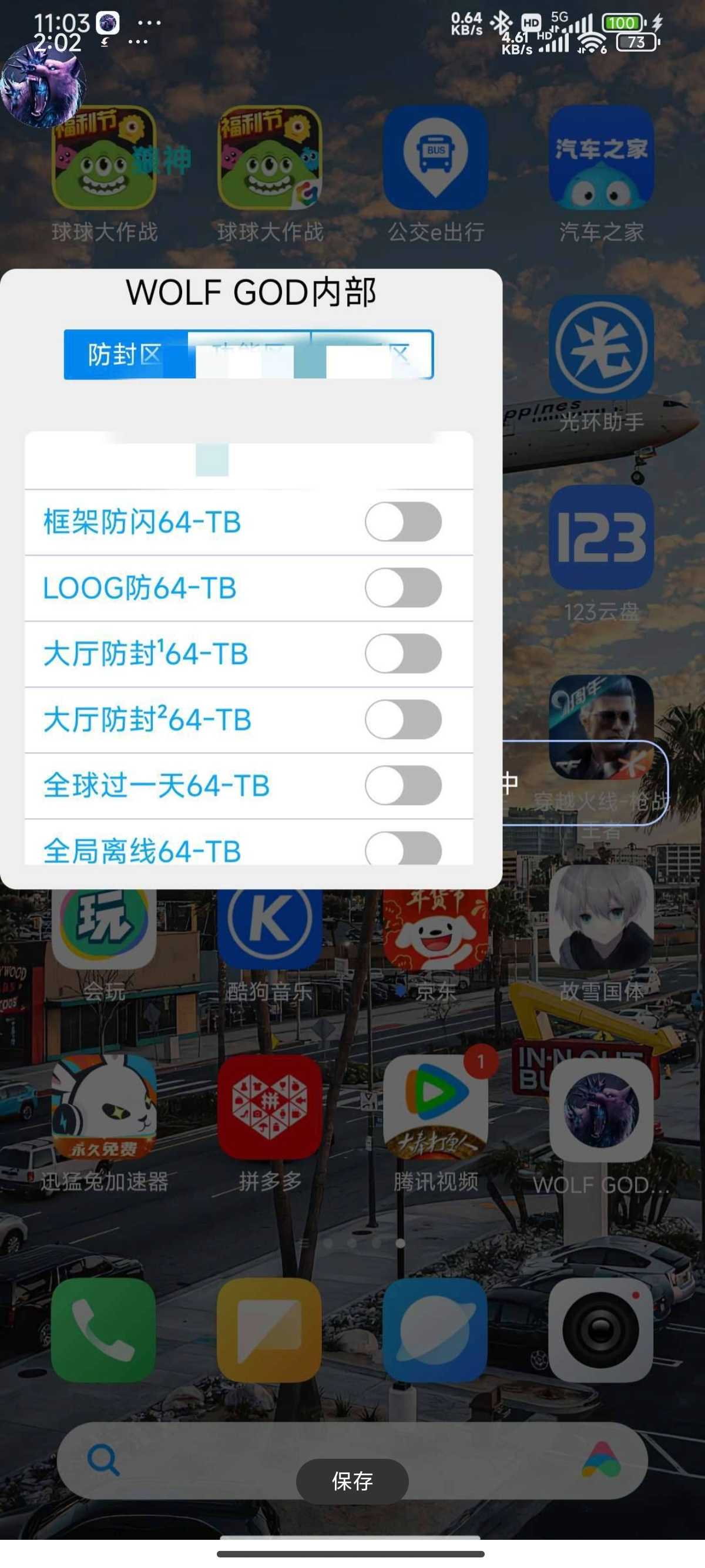Select the 防封区 tab

[x=125, y=355]
